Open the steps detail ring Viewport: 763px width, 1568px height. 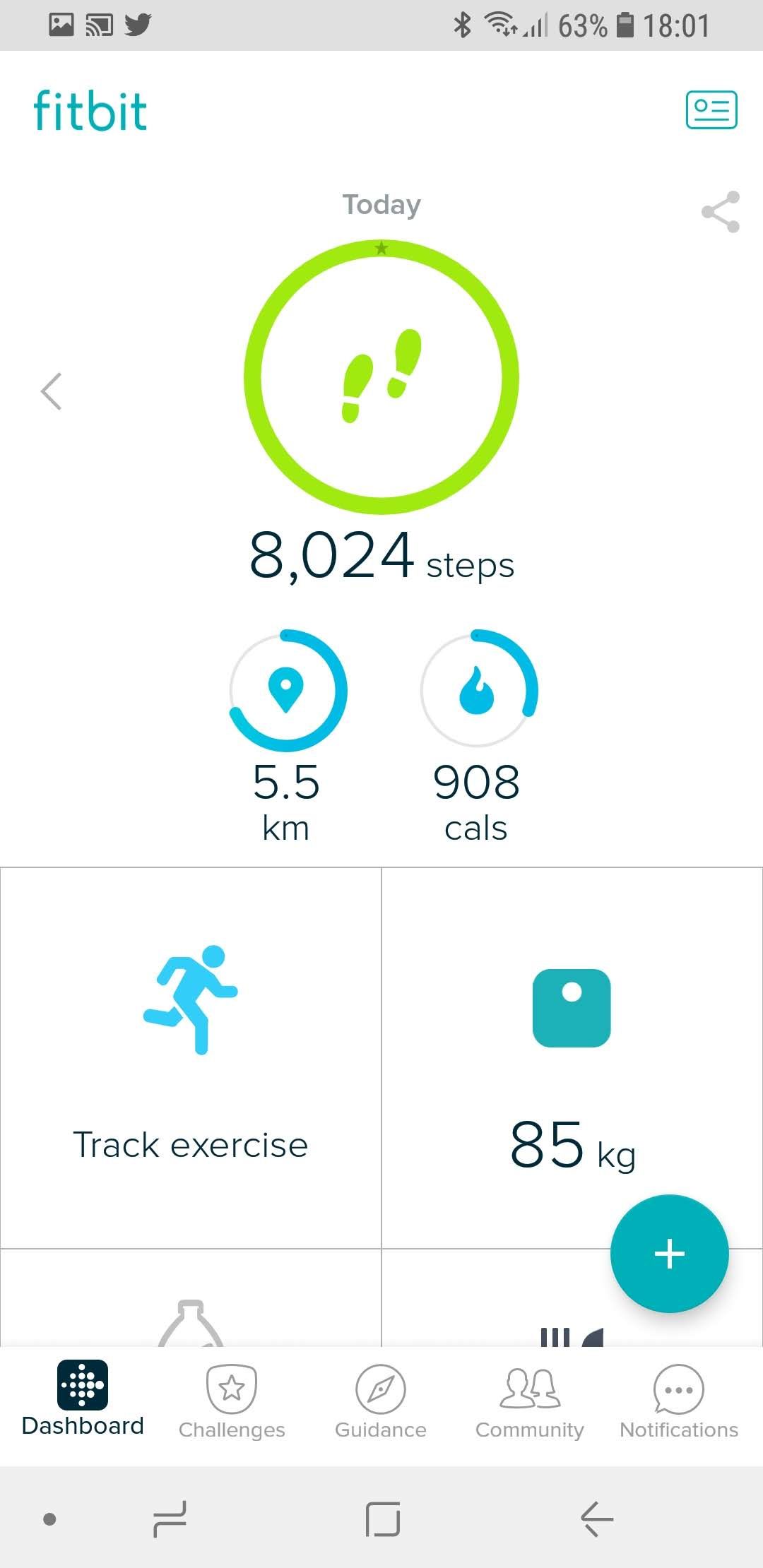[381, 377]
